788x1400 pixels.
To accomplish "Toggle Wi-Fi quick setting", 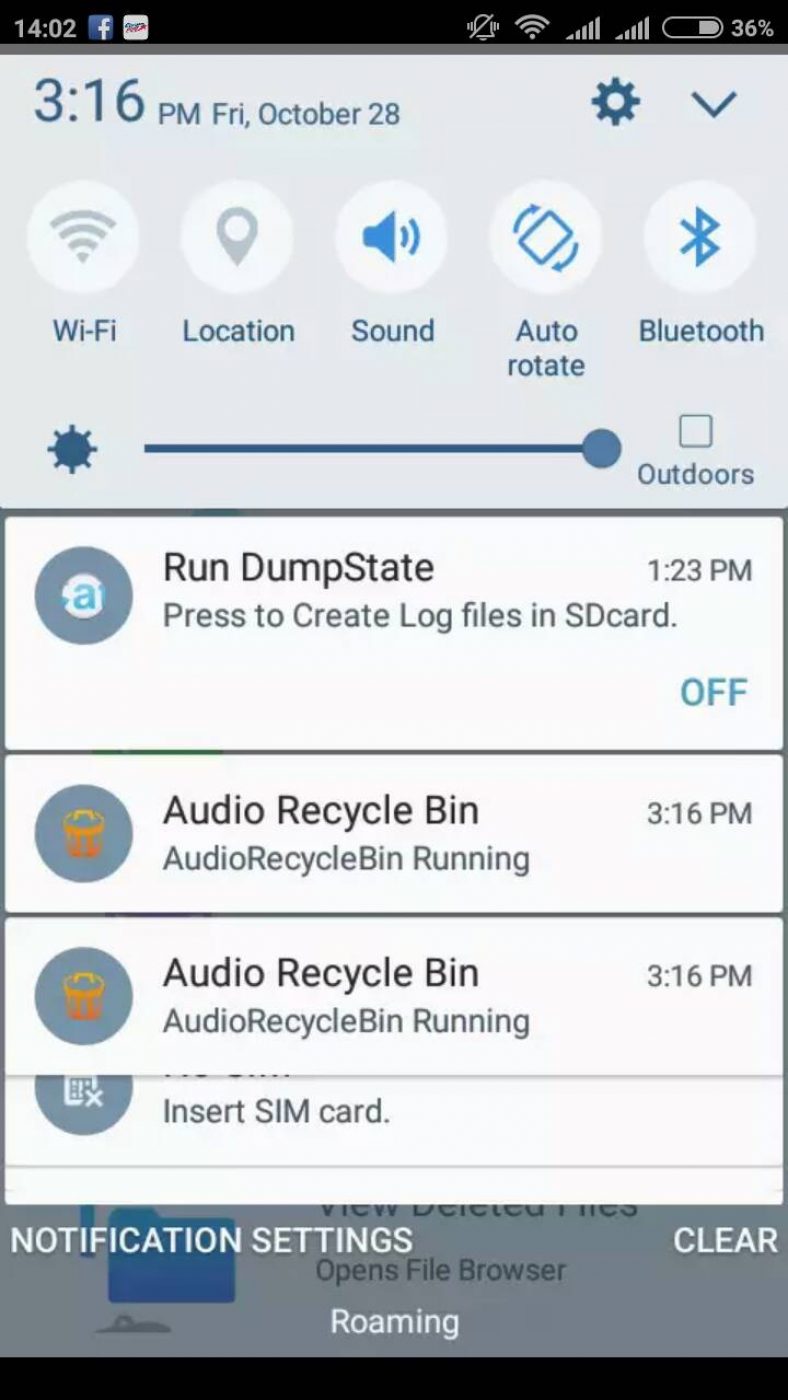I will tap(84, 237).
